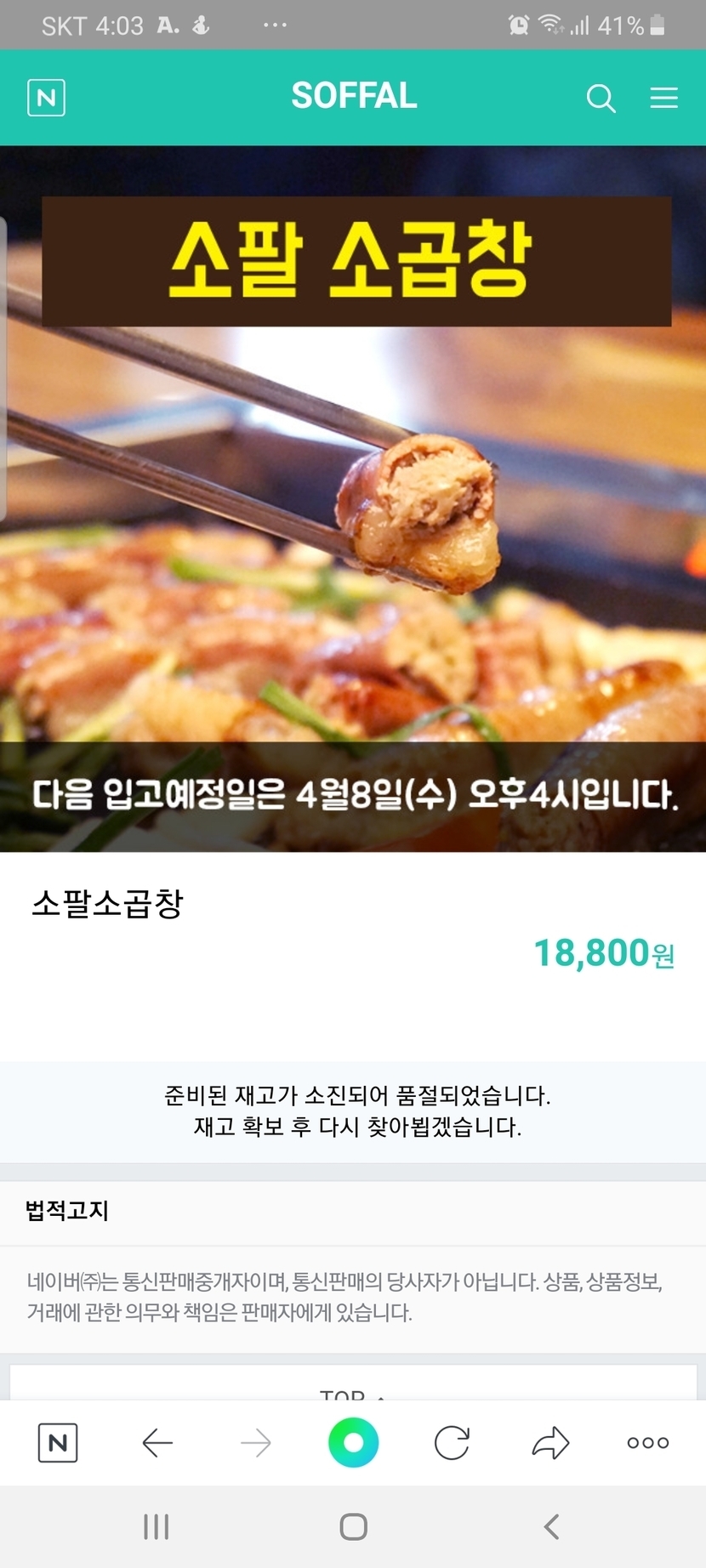Viewport: 706px width, 1568px height.
Task: Go to Naver home from the browser toolbar
Action: coord(58,1443)
